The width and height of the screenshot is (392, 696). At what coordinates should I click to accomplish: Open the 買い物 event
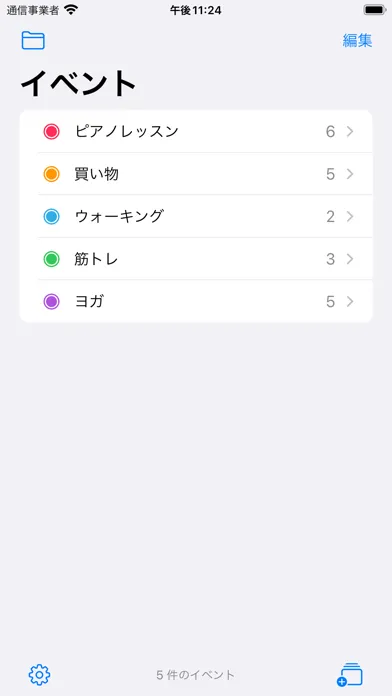[196, 174]
